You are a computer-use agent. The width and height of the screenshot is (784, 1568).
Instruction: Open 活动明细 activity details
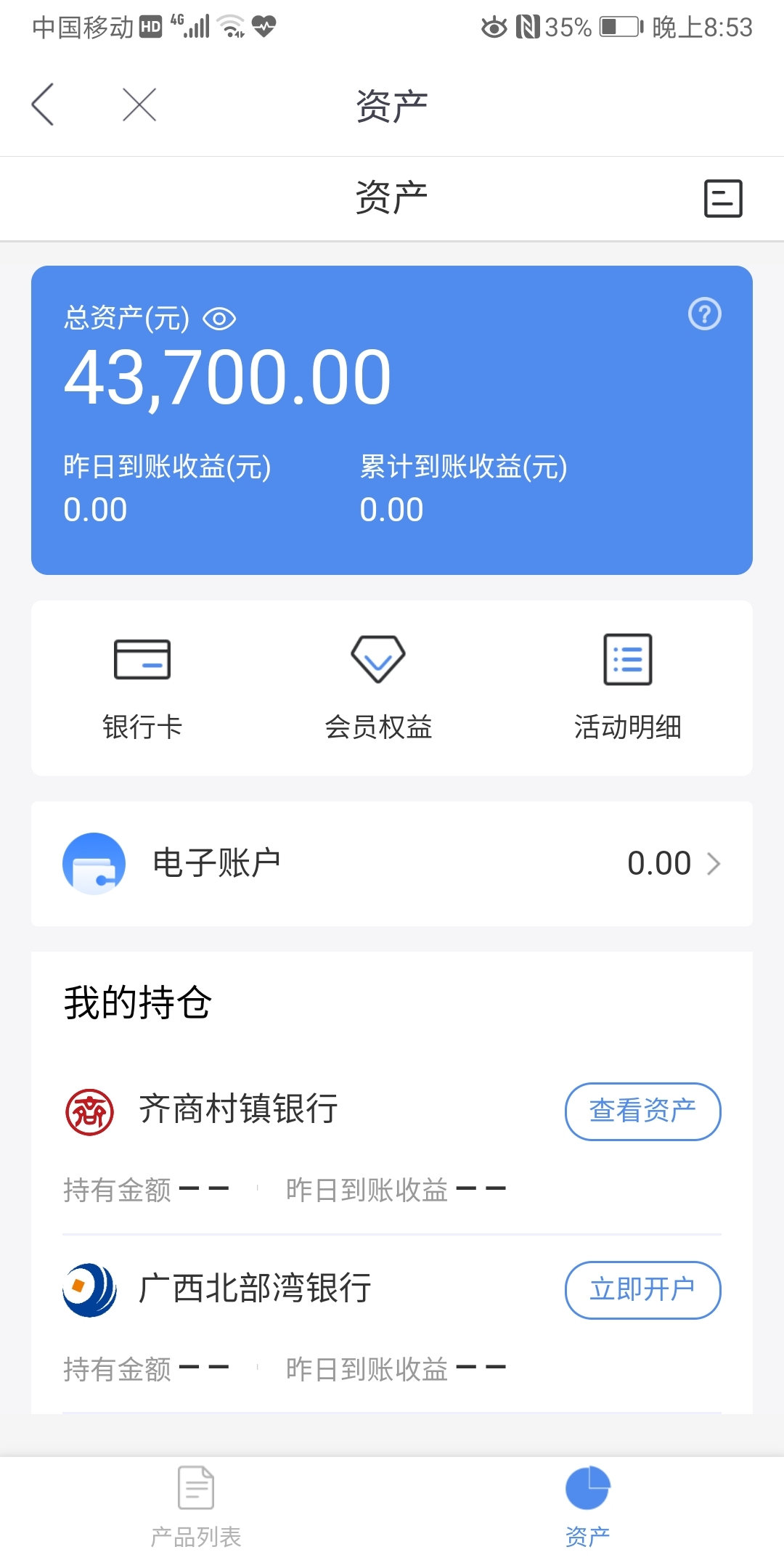click(x=628, y=687)
